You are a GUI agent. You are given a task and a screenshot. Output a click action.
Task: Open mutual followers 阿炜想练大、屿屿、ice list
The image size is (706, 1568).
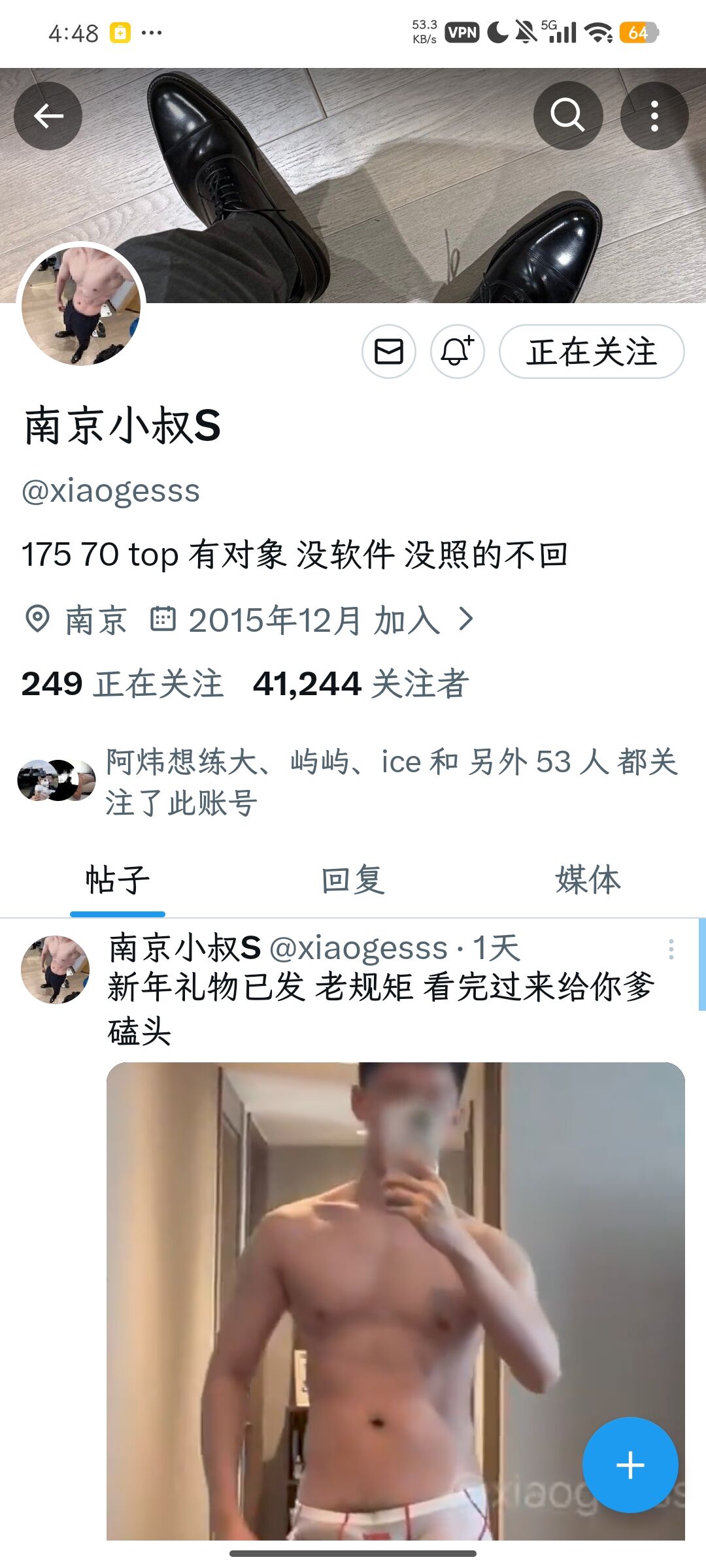(x=391, y=781)
